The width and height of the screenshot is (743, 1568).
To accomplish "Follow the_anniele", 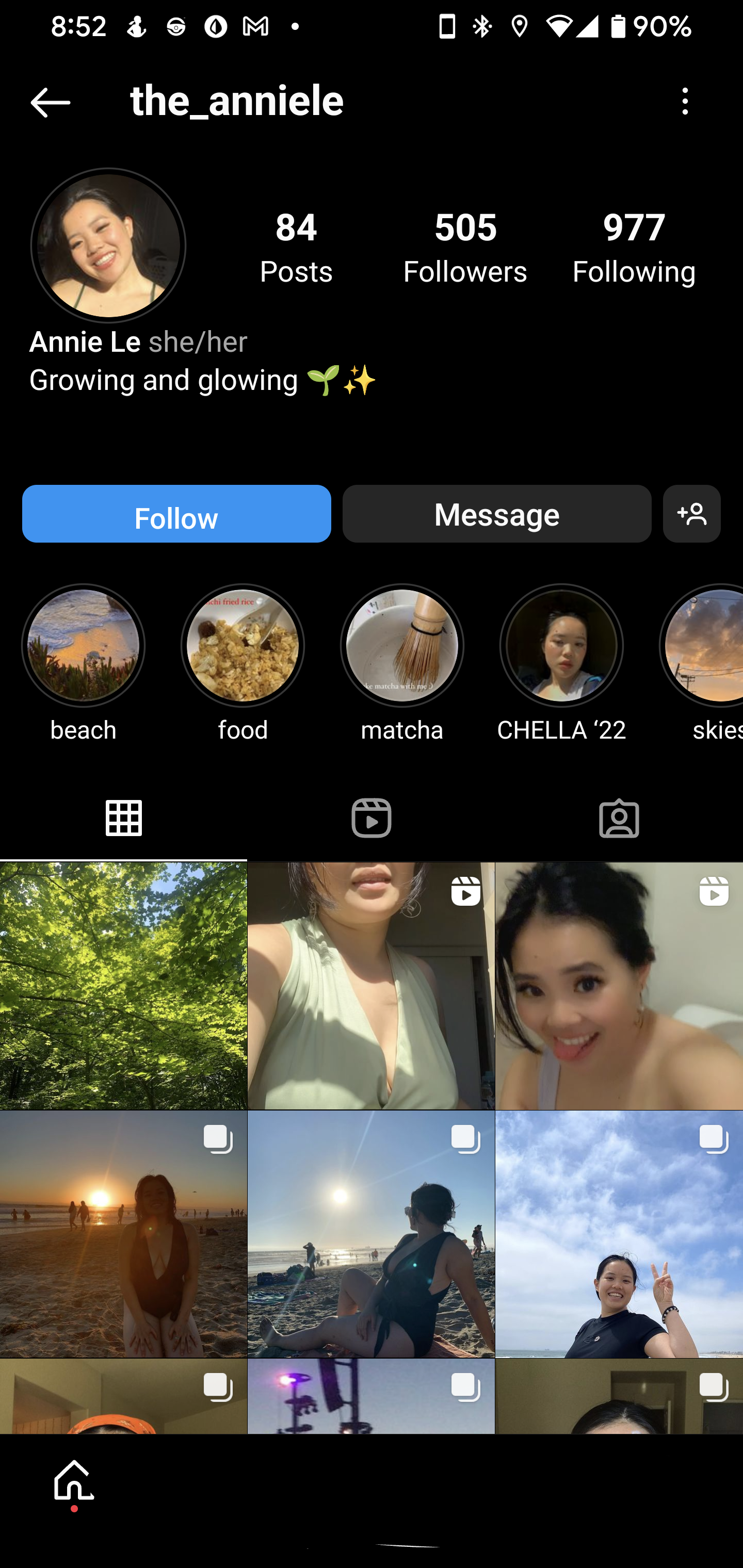I will pos(176,514).
